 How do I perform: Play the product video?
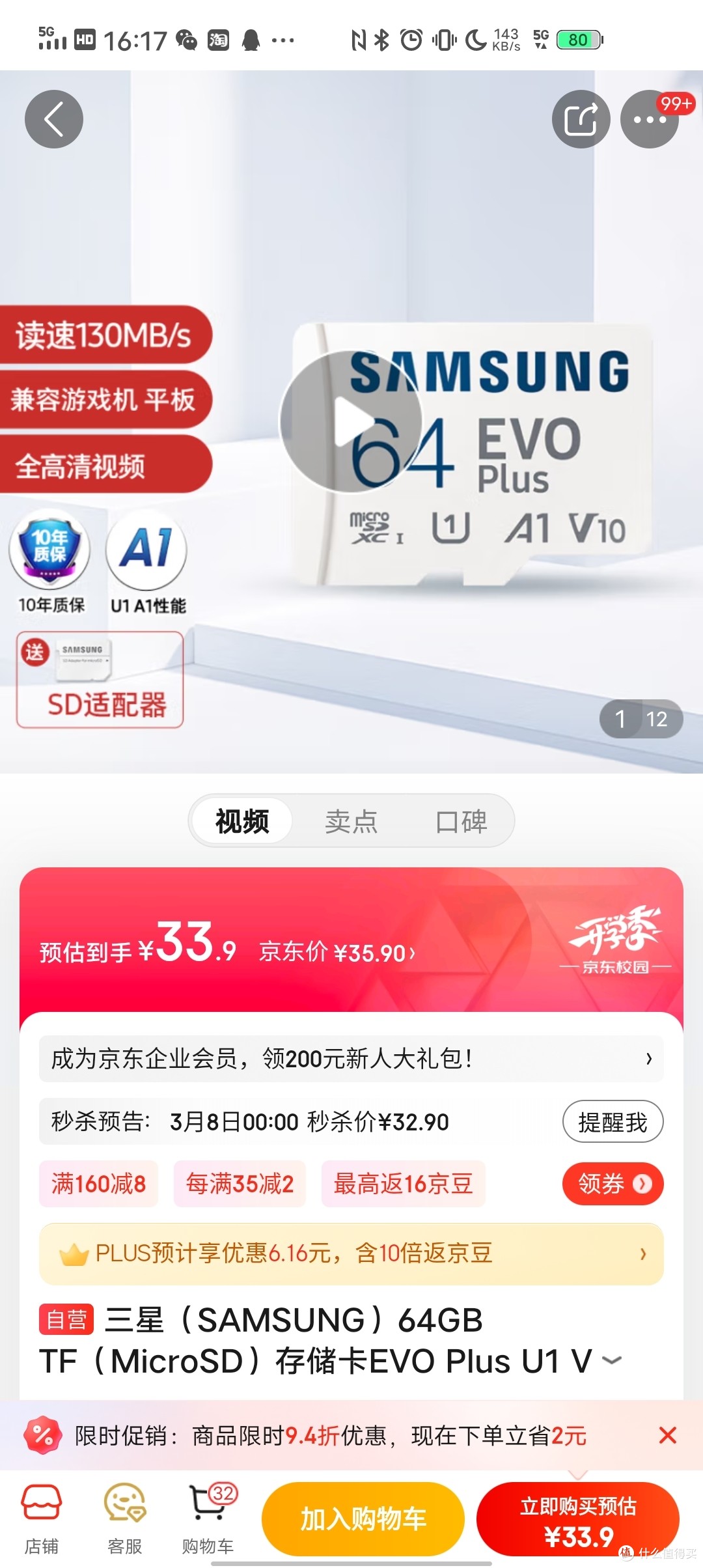(351, 422)
